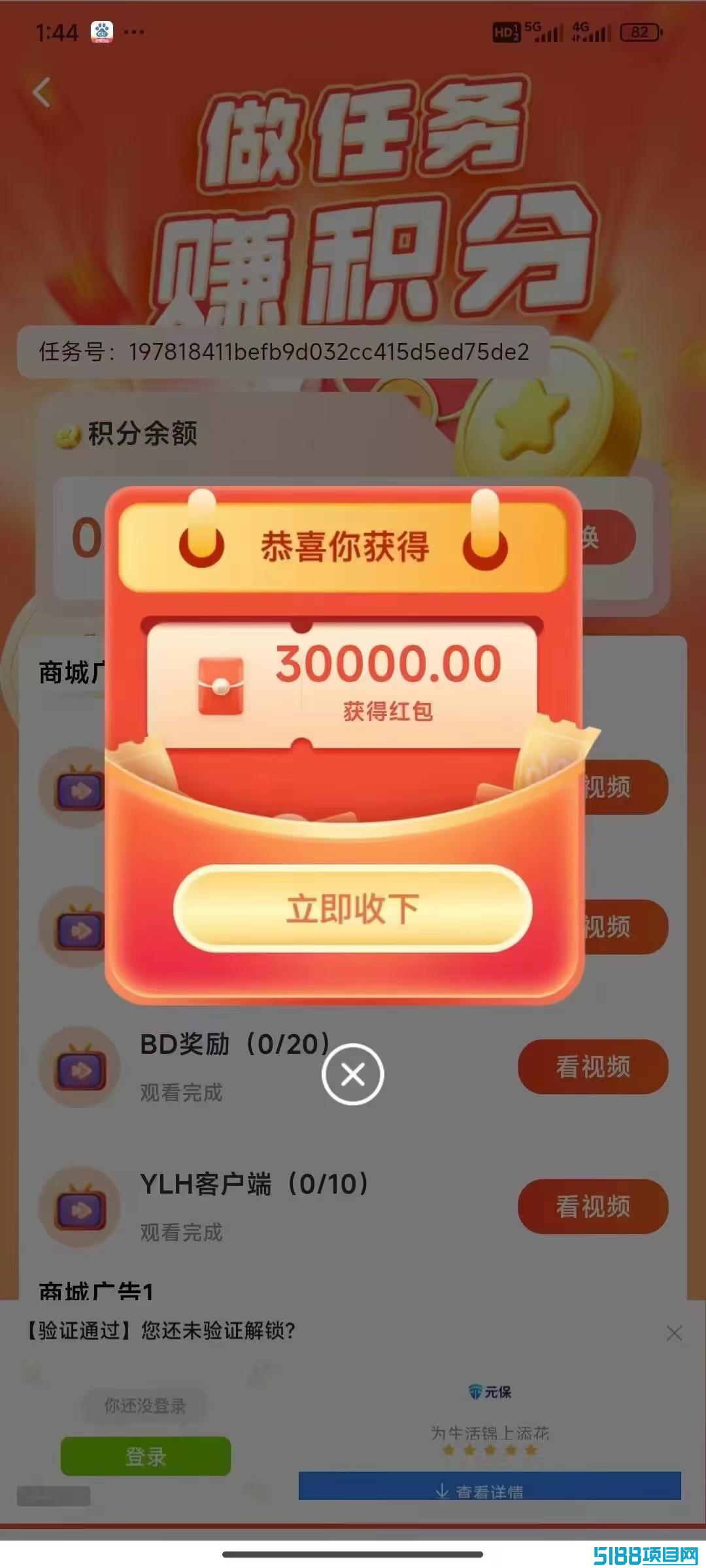Close the reward popup with the X
This screenshot has height=1568, width=706.
[x=353, y=1075]
